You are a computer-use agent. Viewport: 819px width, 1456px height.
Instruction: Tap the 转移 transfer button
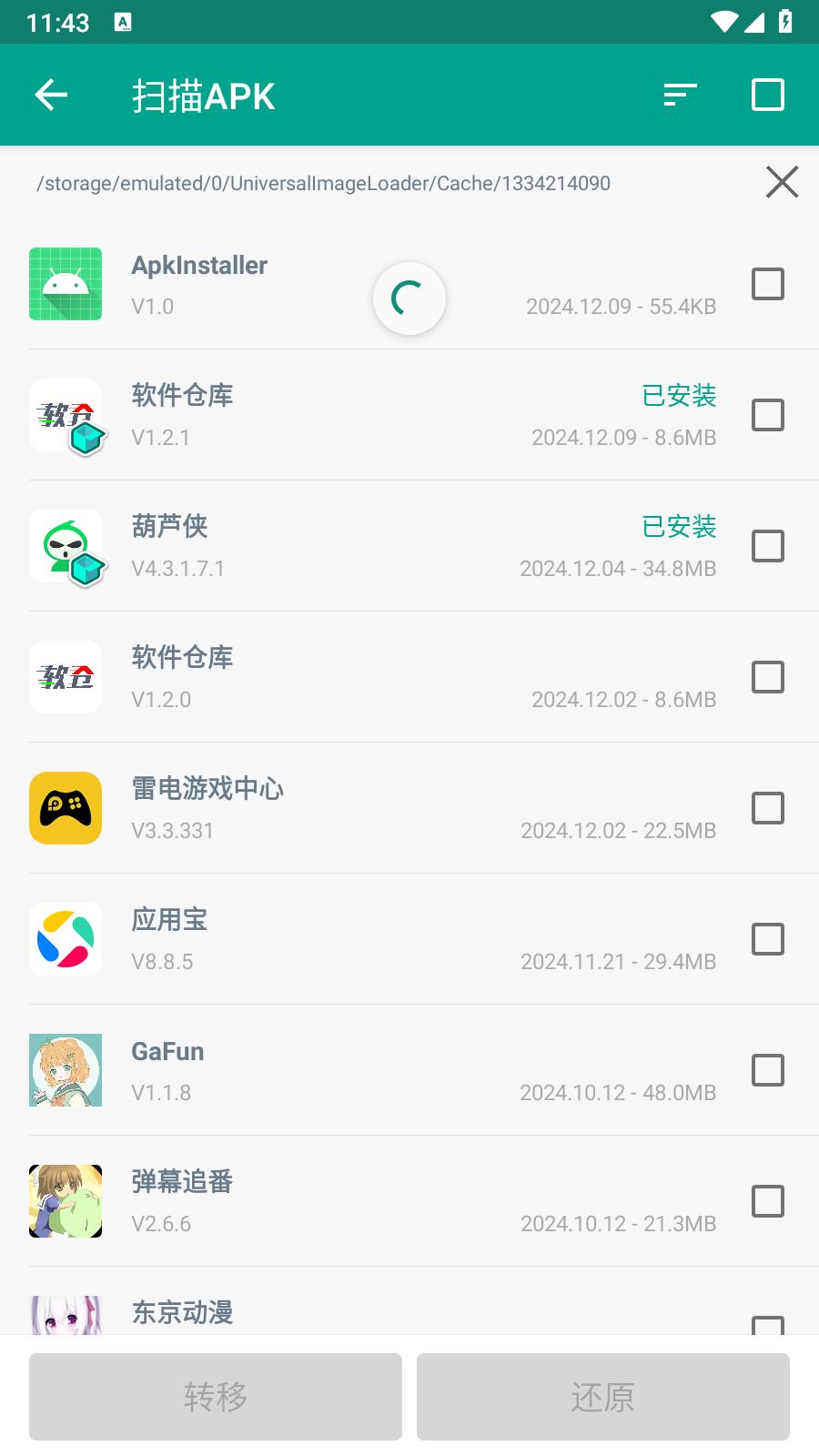point(215,1397)
